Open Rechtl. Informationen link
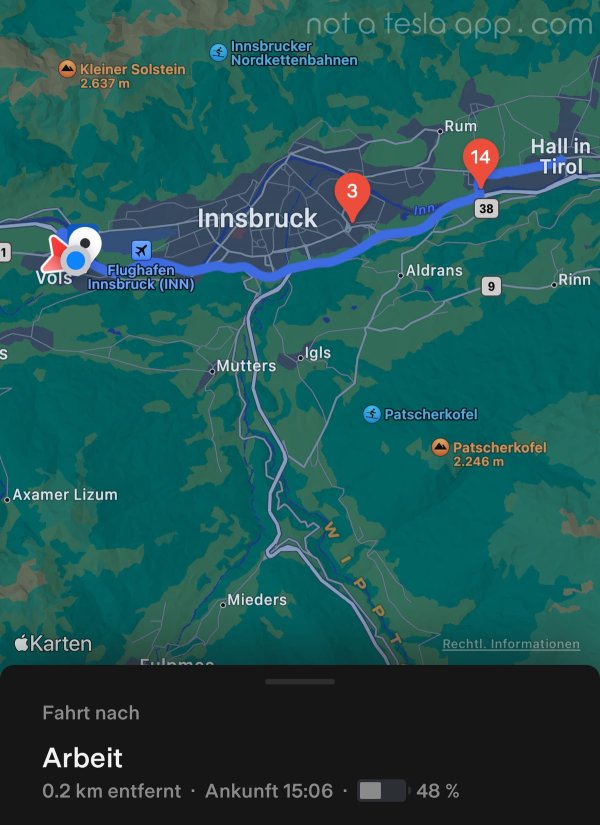This screenshot has width=600, height=825. [x=511, y=644]
